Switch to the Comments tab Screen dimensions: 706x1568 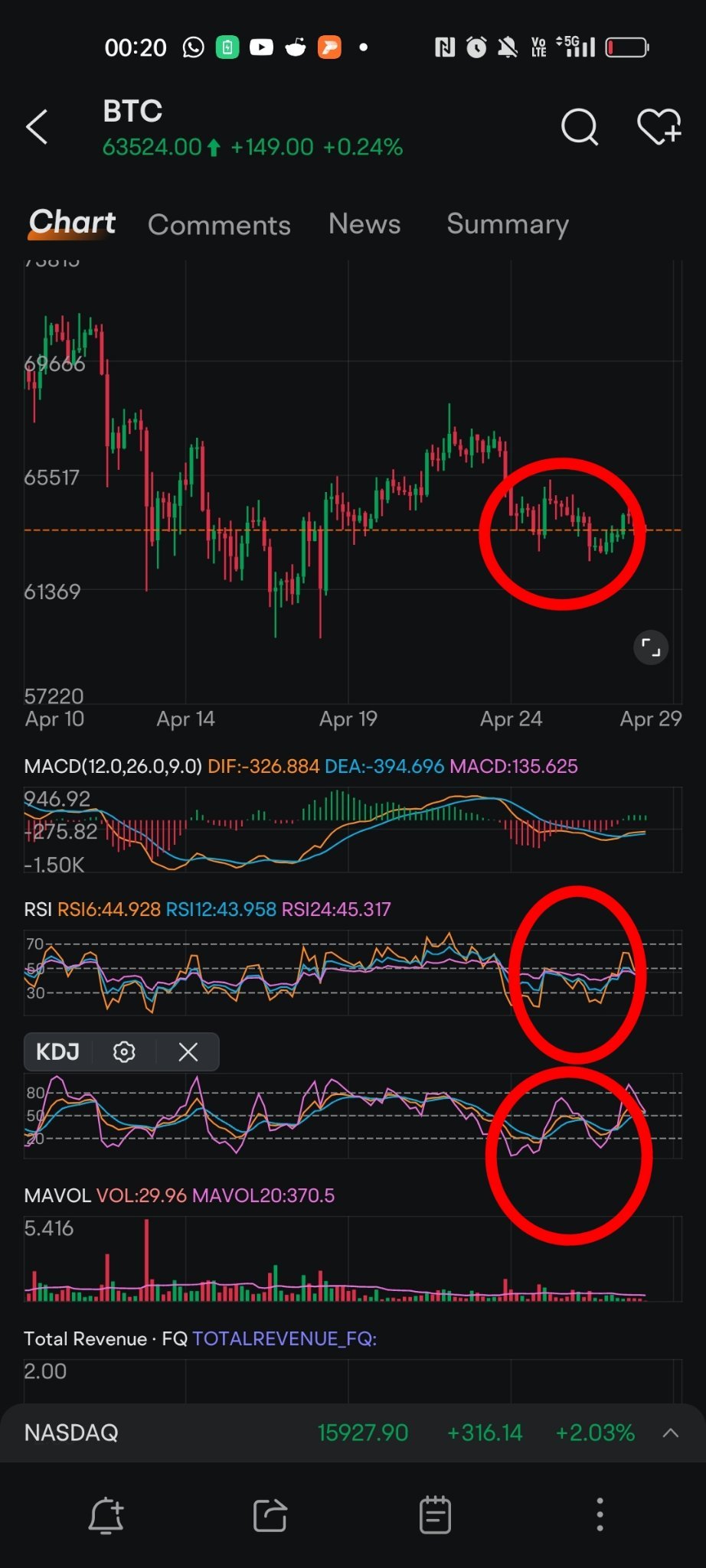pos(219,223)
